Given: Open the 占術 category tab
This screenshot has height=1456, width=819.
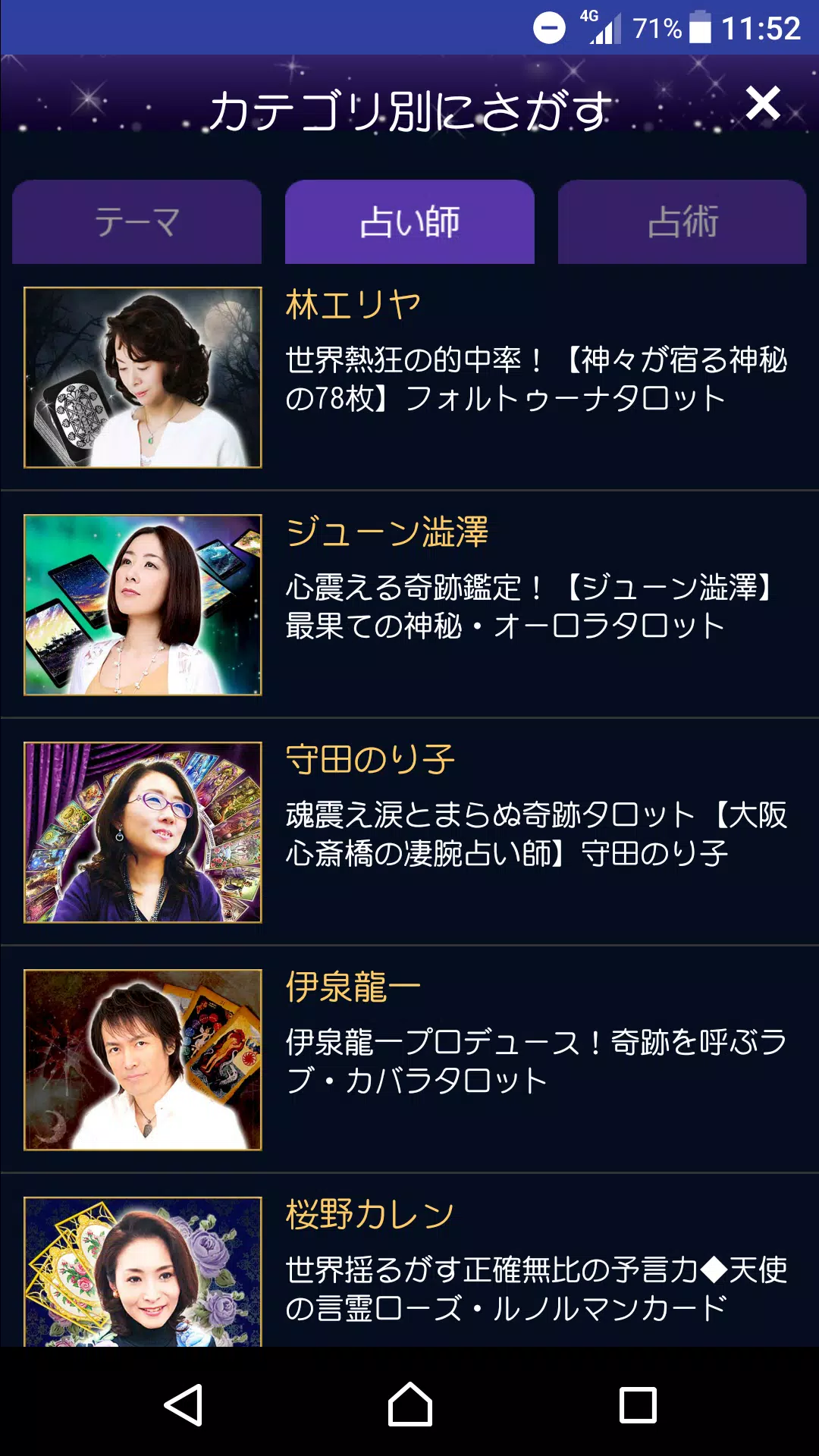Looking at the screenshot, I should (681, 221).
